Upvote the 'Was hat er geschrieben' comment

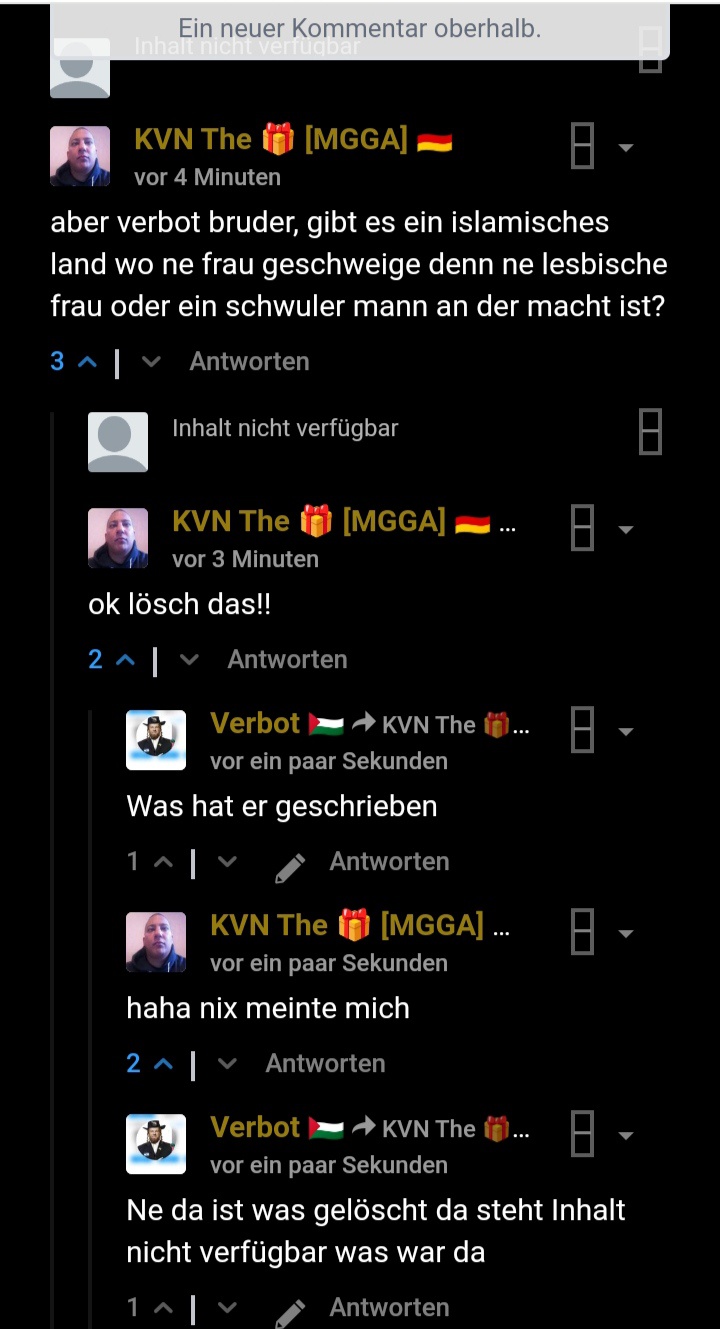pos(164,862)
